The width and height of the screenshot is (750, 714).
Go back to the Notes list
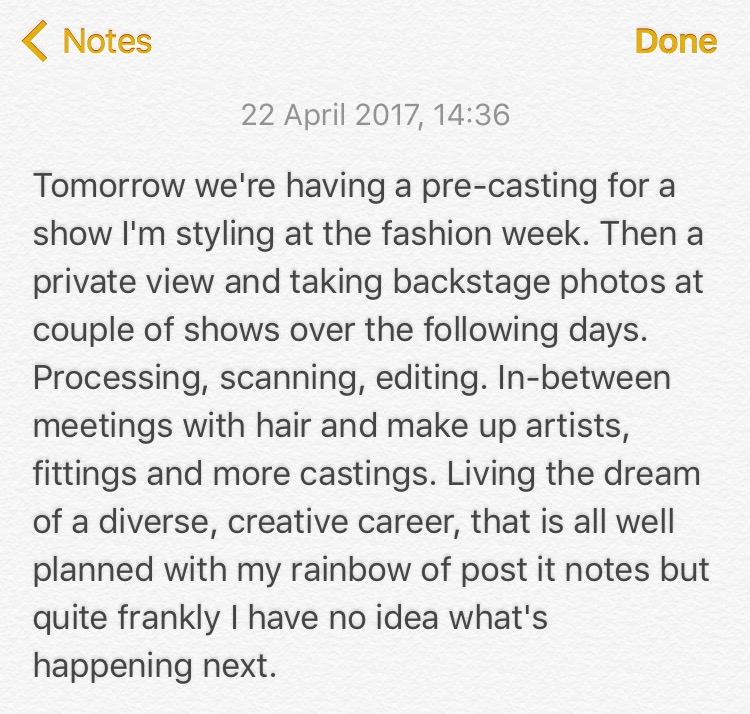[x=88, y=41]
